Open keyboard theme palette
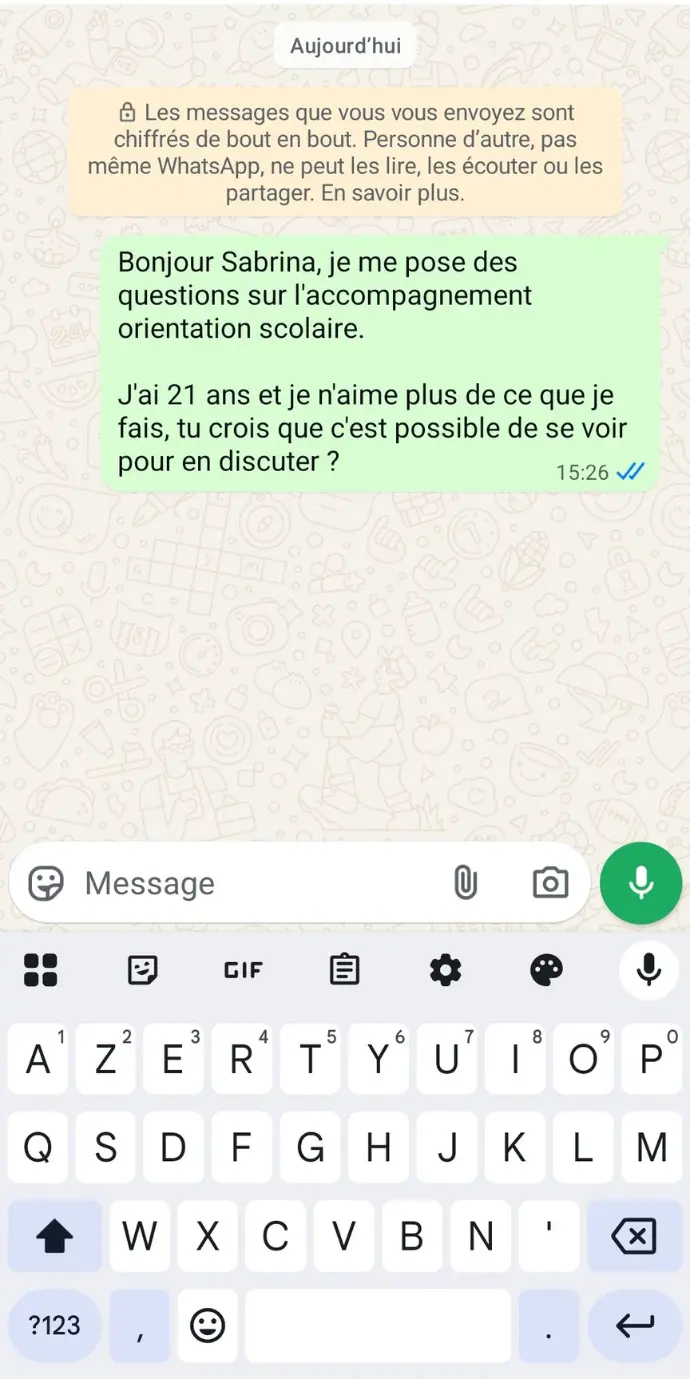Screen dimensions: 690x1379 pos(546,969)
